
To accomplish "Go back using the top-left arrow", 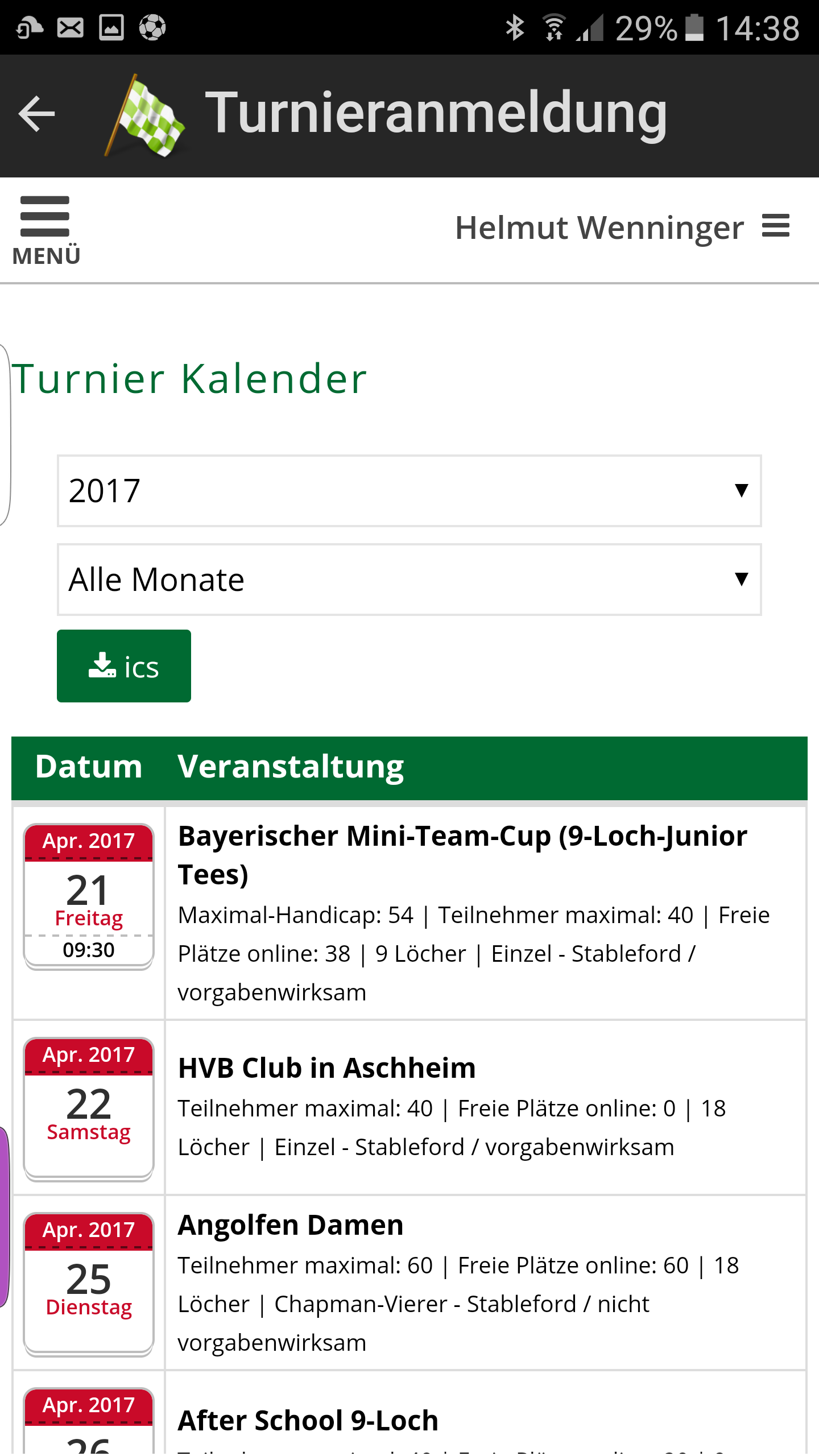I will point(37,114).
